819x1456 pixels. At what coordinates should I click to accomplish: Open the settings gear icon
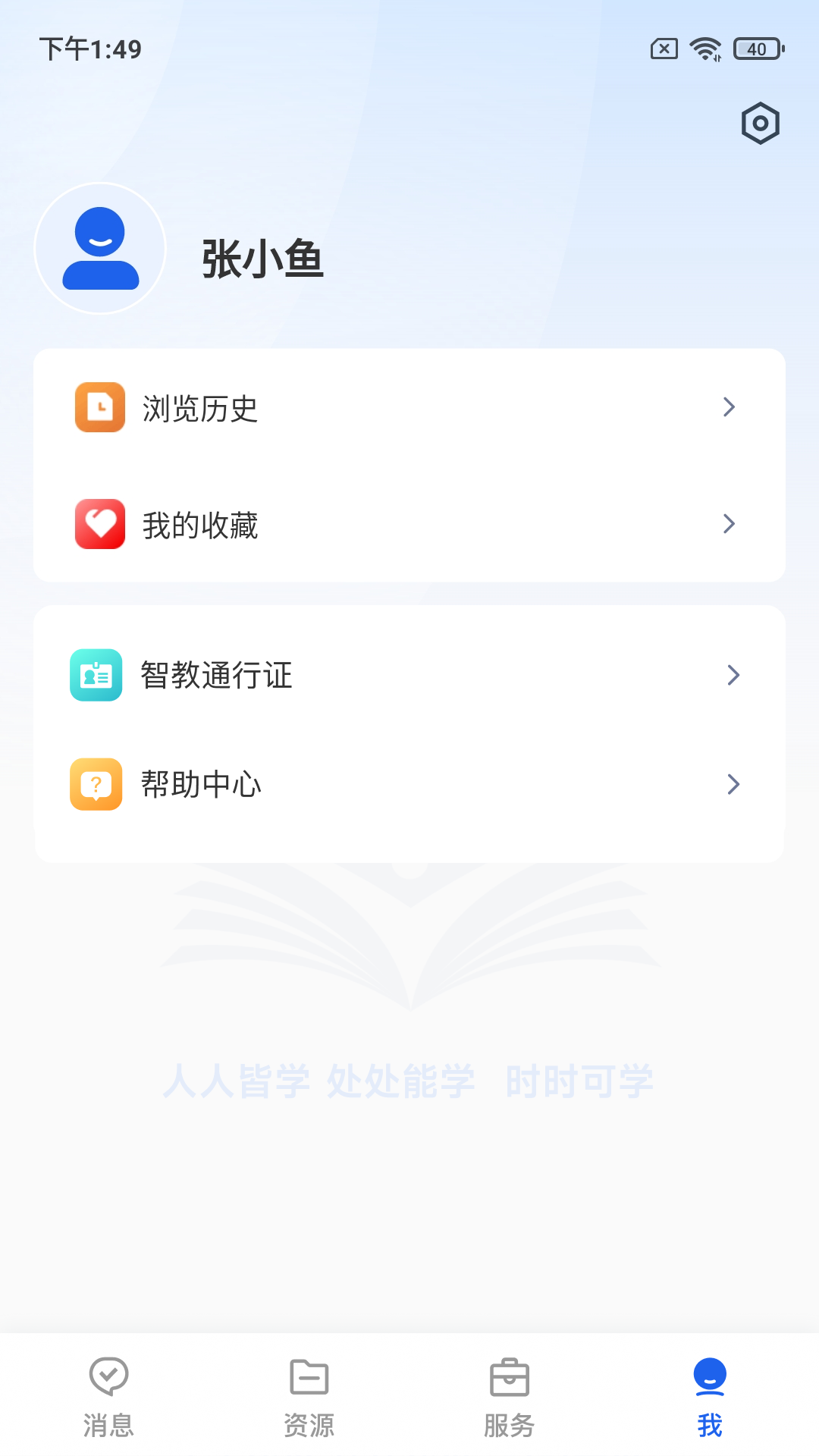pos(759,123)
